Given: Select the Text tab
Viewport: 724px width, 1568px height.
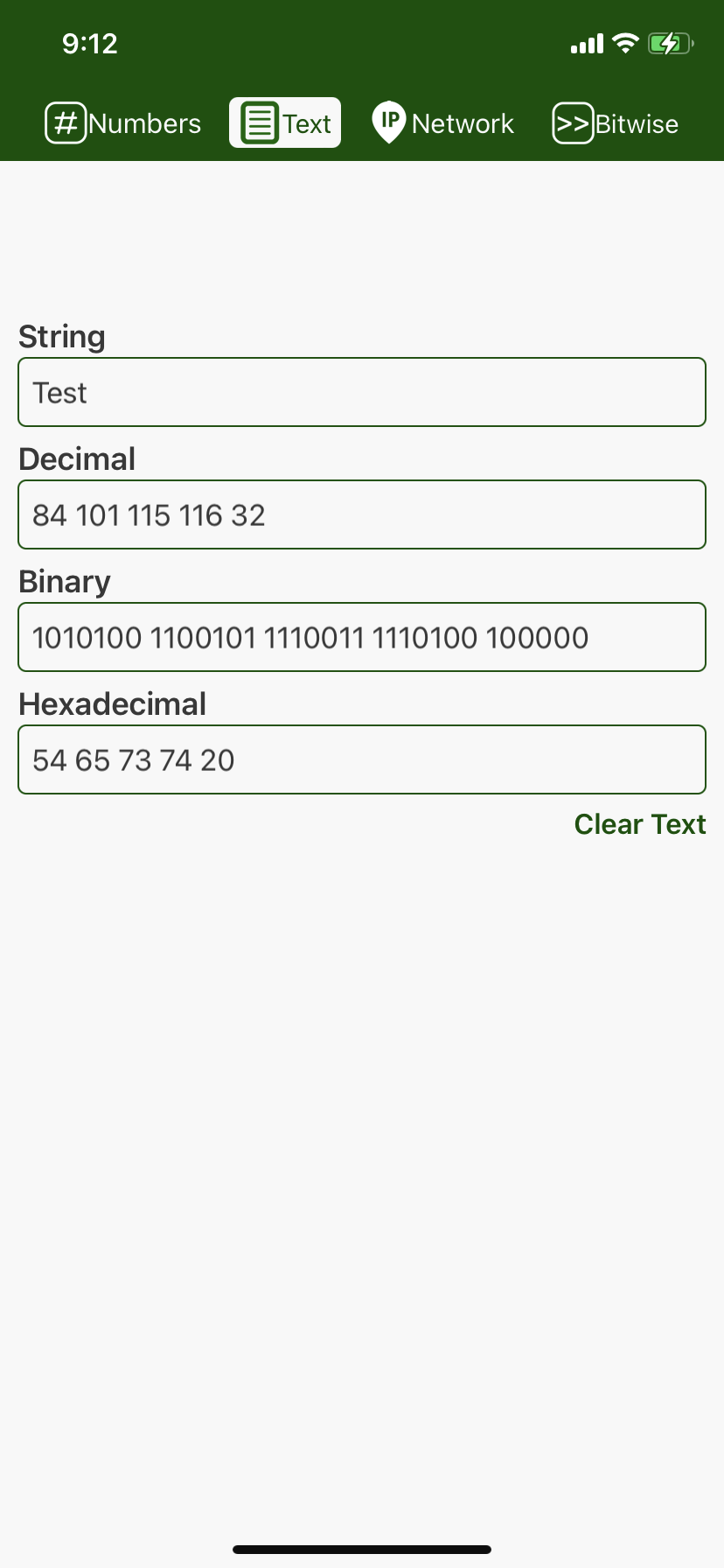Looking at the screenshot, I should (x=285, y=122).
